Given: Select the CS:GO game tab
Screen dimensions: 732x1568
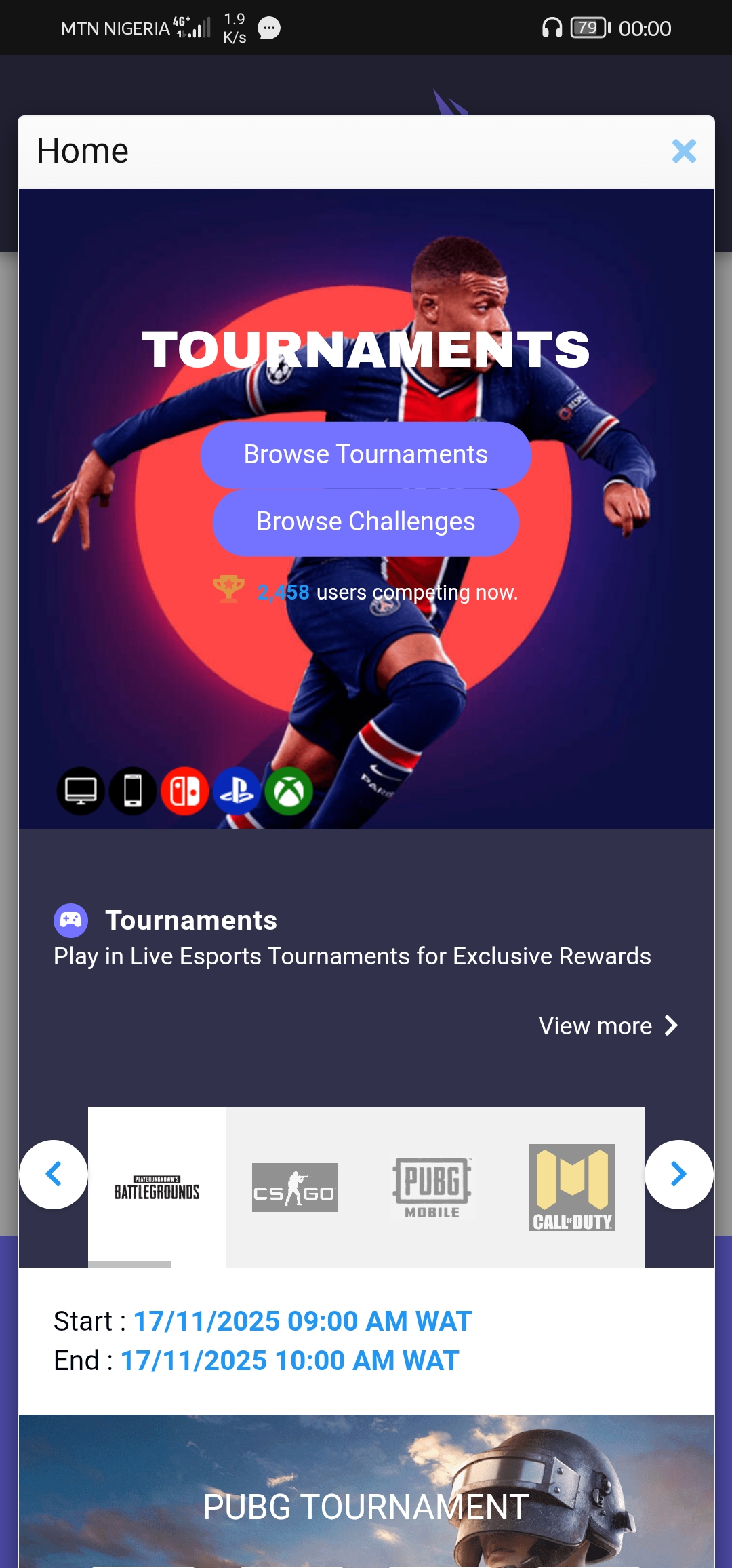Looking at the screenshot, I should pos(295,1188).
